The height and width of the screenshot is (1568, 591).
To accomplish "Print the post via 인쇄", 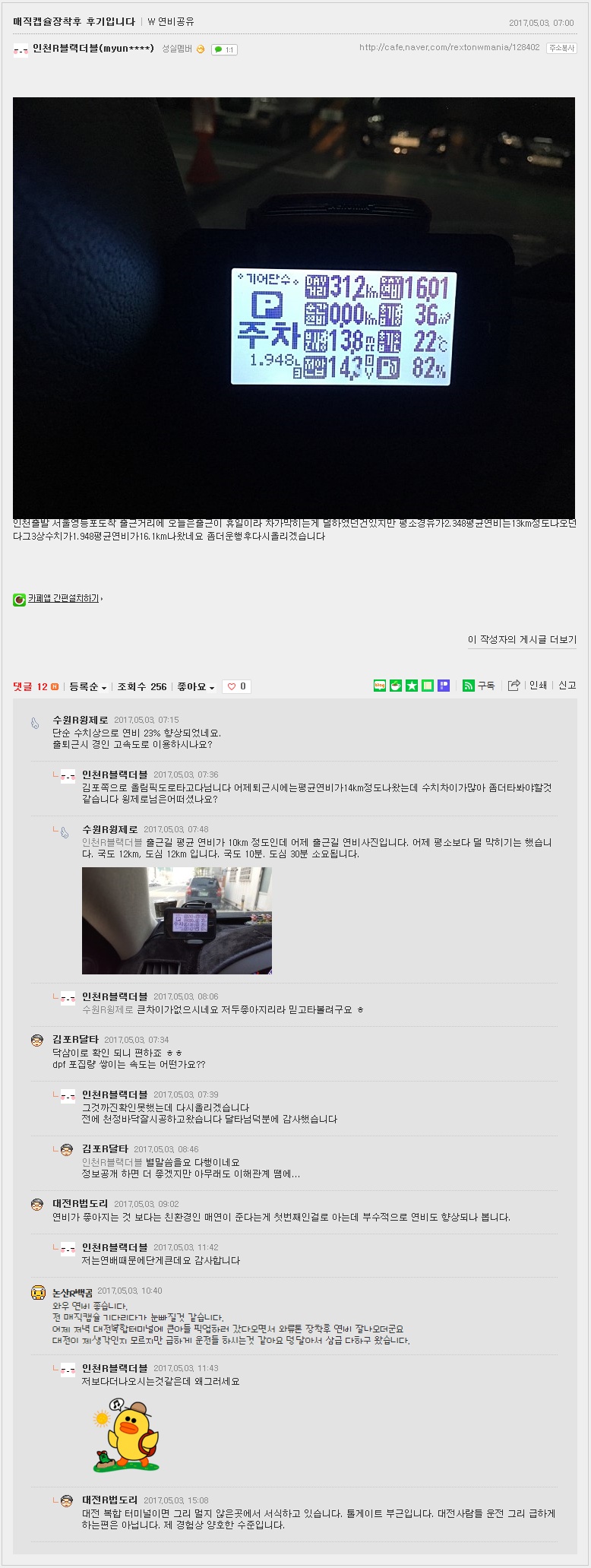I will 538,685.
